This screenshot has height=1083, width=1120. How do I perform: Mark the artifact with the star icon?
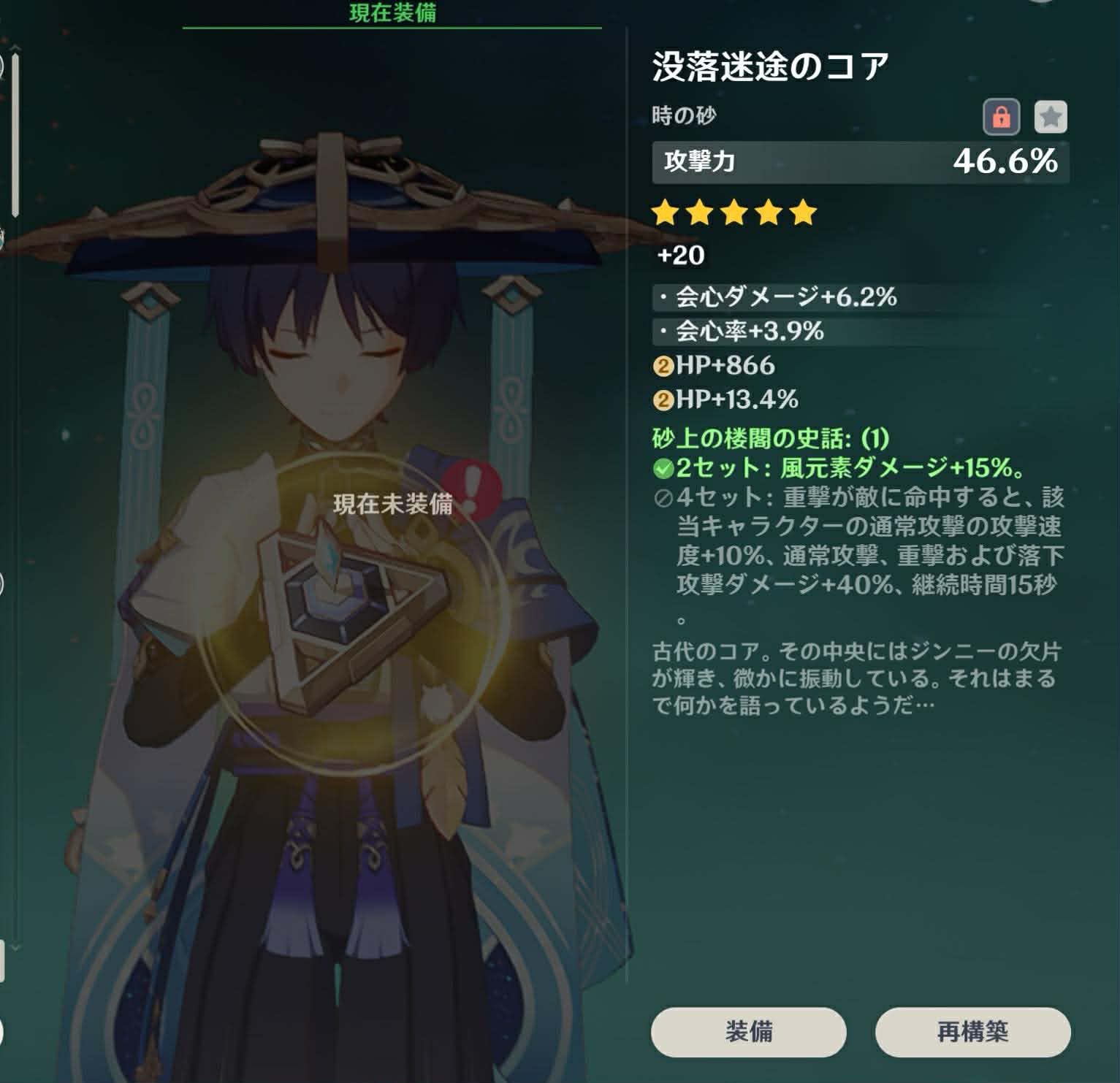click(x=1051, y=117)
